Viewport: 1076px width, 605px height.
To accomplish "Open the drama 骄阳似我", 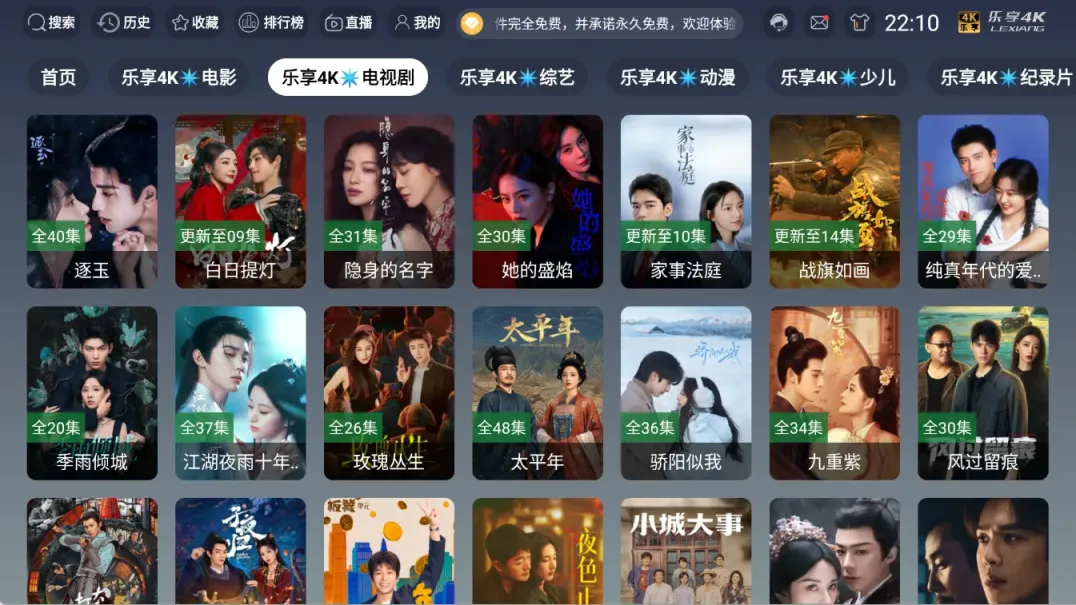I will click(x=686, y=392).
